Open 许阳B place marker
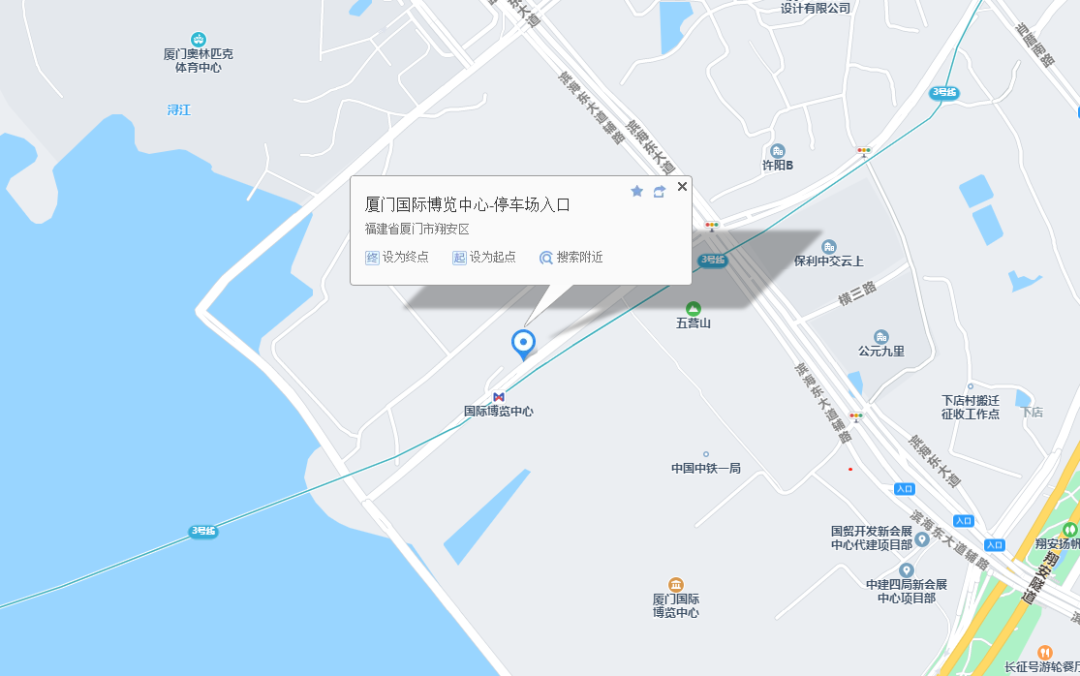 point(777,151)
